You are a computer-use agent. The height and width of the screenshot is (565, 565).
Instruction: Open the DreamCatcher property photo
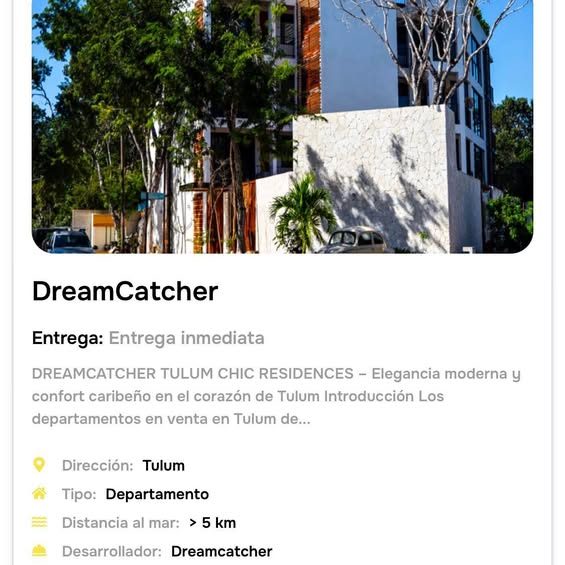click(282, 126)
